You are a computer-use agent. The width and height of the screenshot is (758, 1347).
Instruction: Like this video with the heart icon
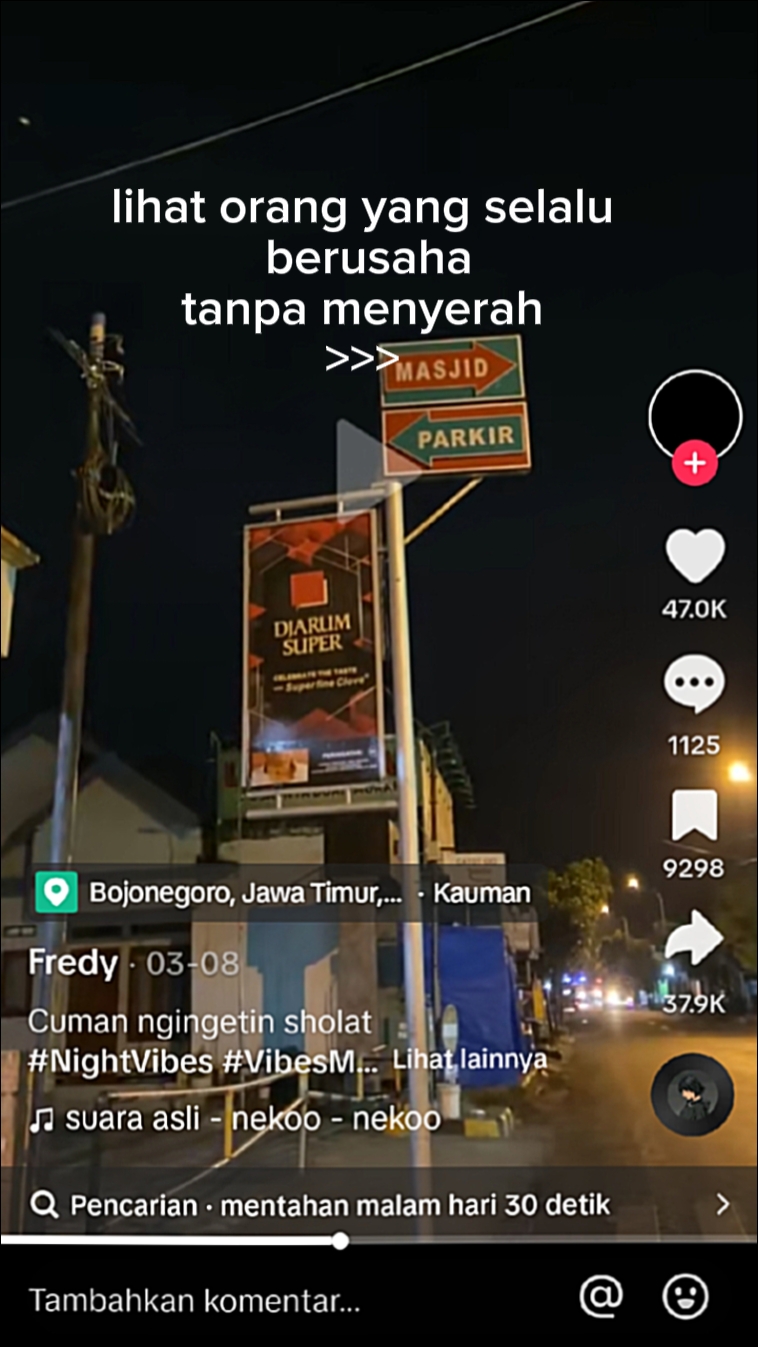click(695, 557)
